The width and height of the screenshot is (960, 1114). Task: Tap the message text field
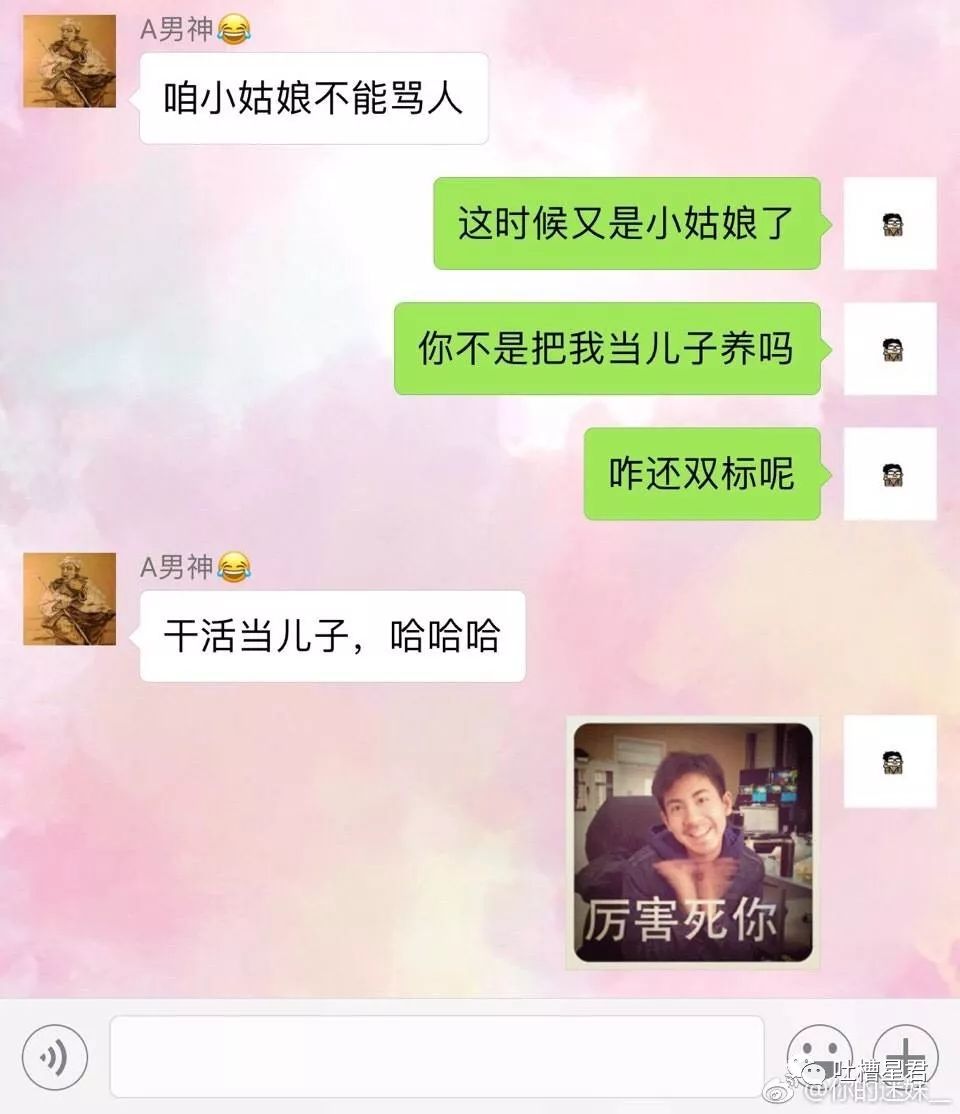pos(436,1056)
